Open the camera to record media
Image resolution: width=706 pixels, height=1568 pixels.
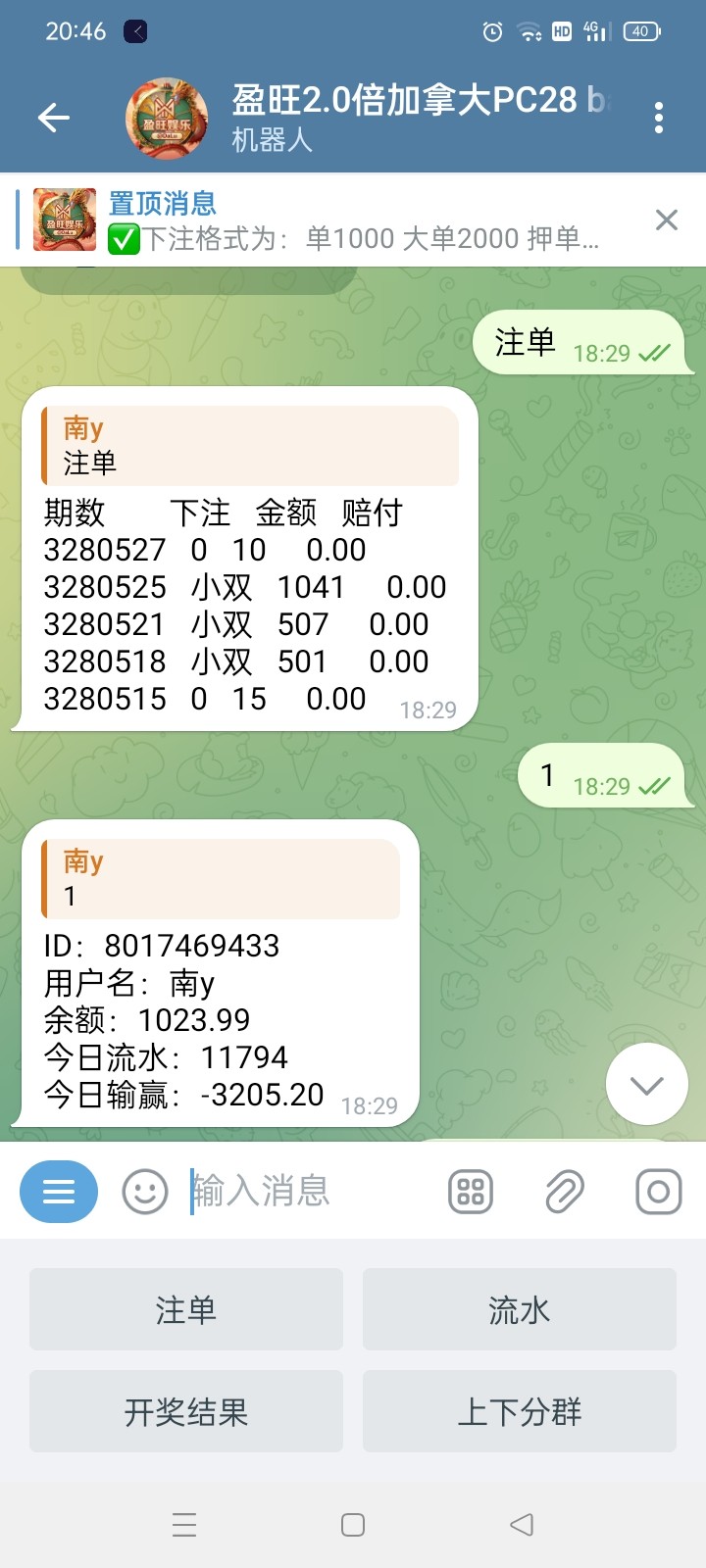coord(658,1192)
